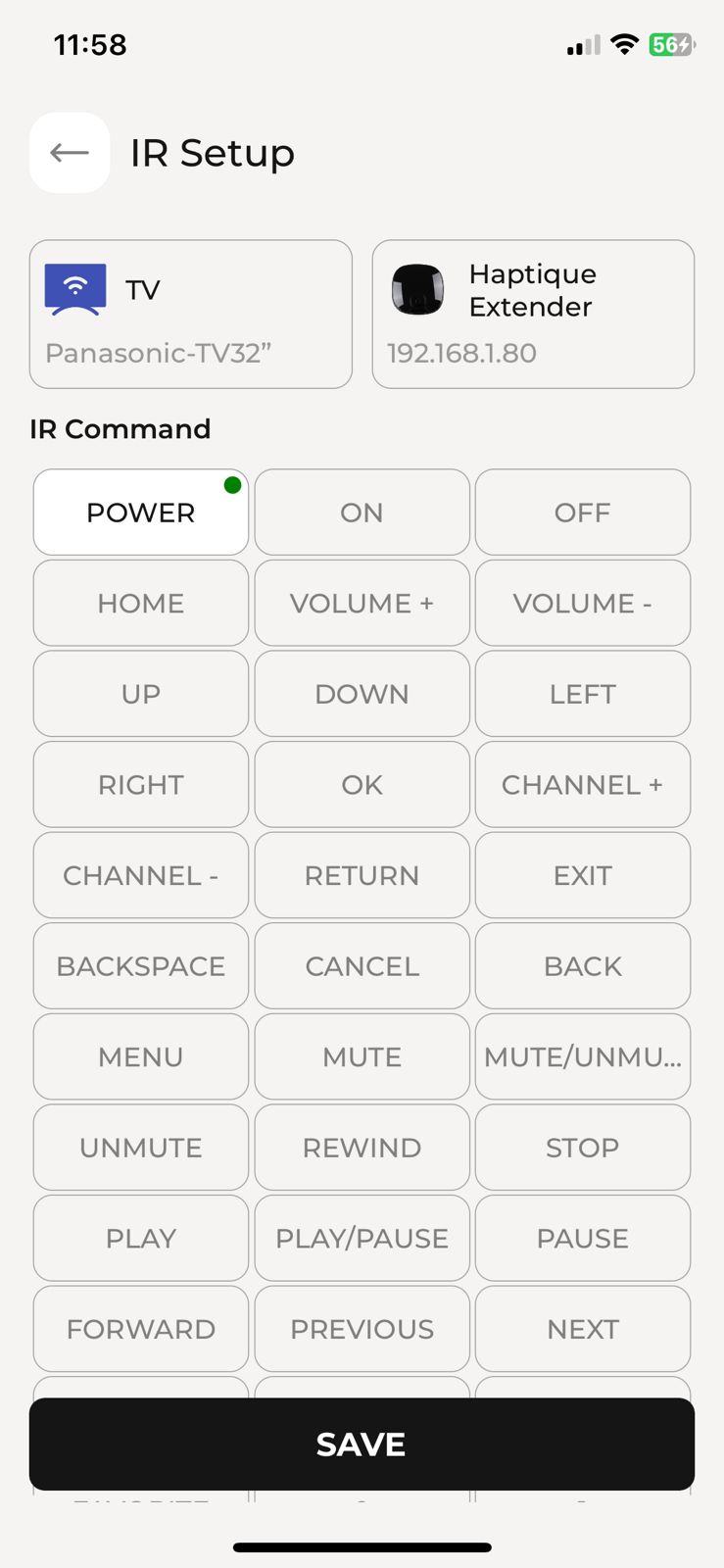Select the MENU command
724x1568 pixels.
[141, 1057]
